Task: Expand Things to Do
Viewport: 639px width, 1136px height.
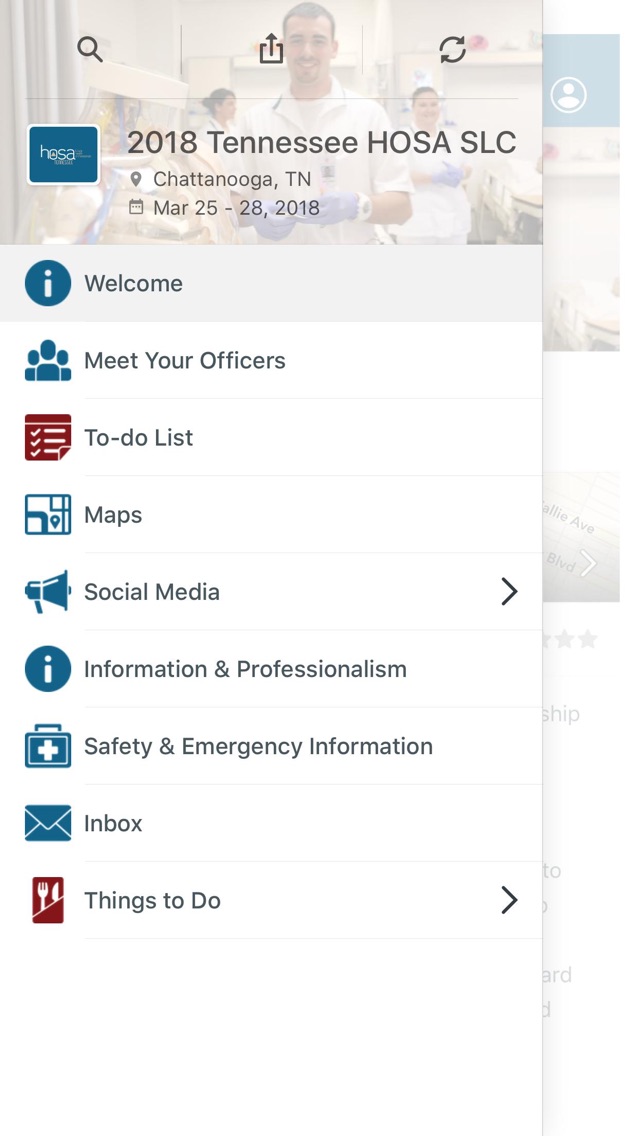Action: (x=271, y=901)
